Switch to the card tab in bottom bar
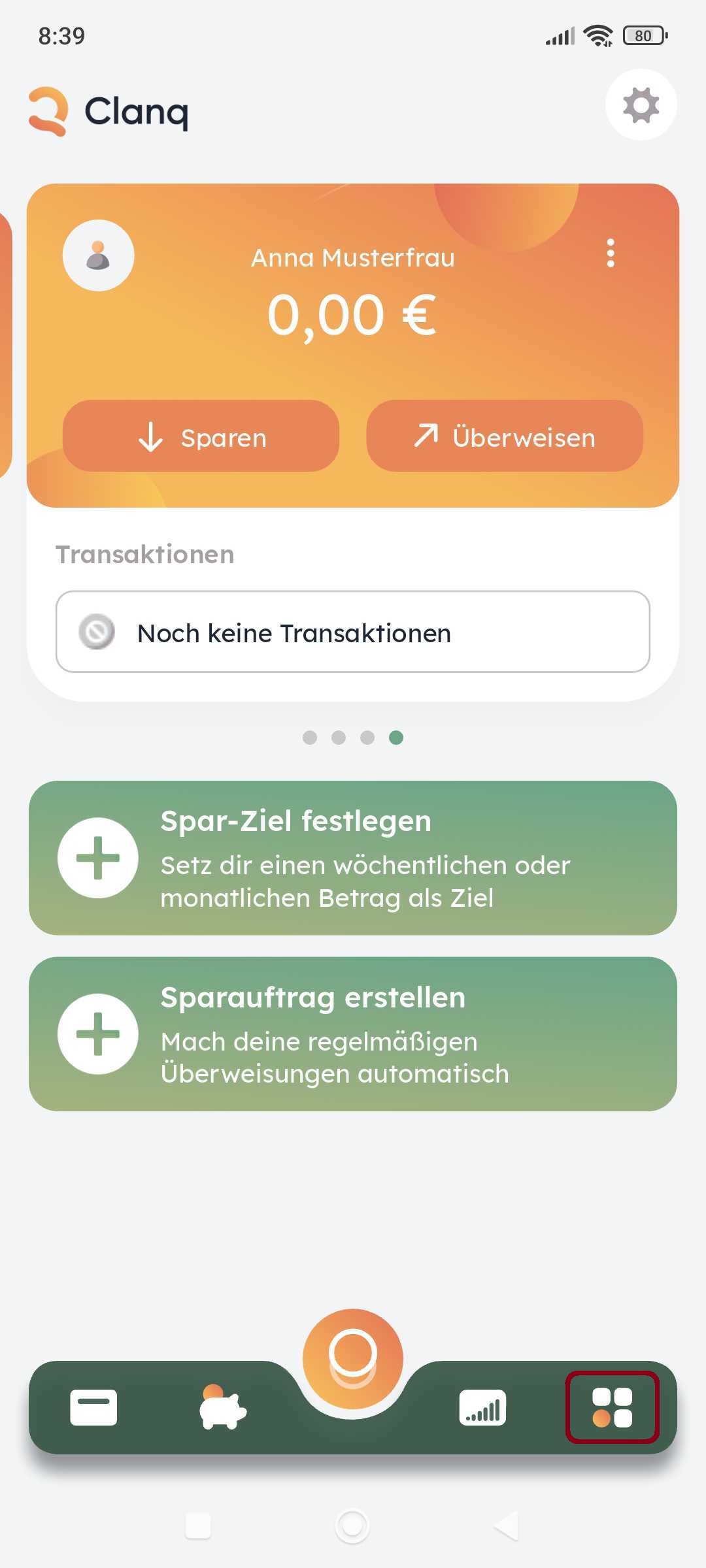The image size is (706, 1568). [93, 1407]
